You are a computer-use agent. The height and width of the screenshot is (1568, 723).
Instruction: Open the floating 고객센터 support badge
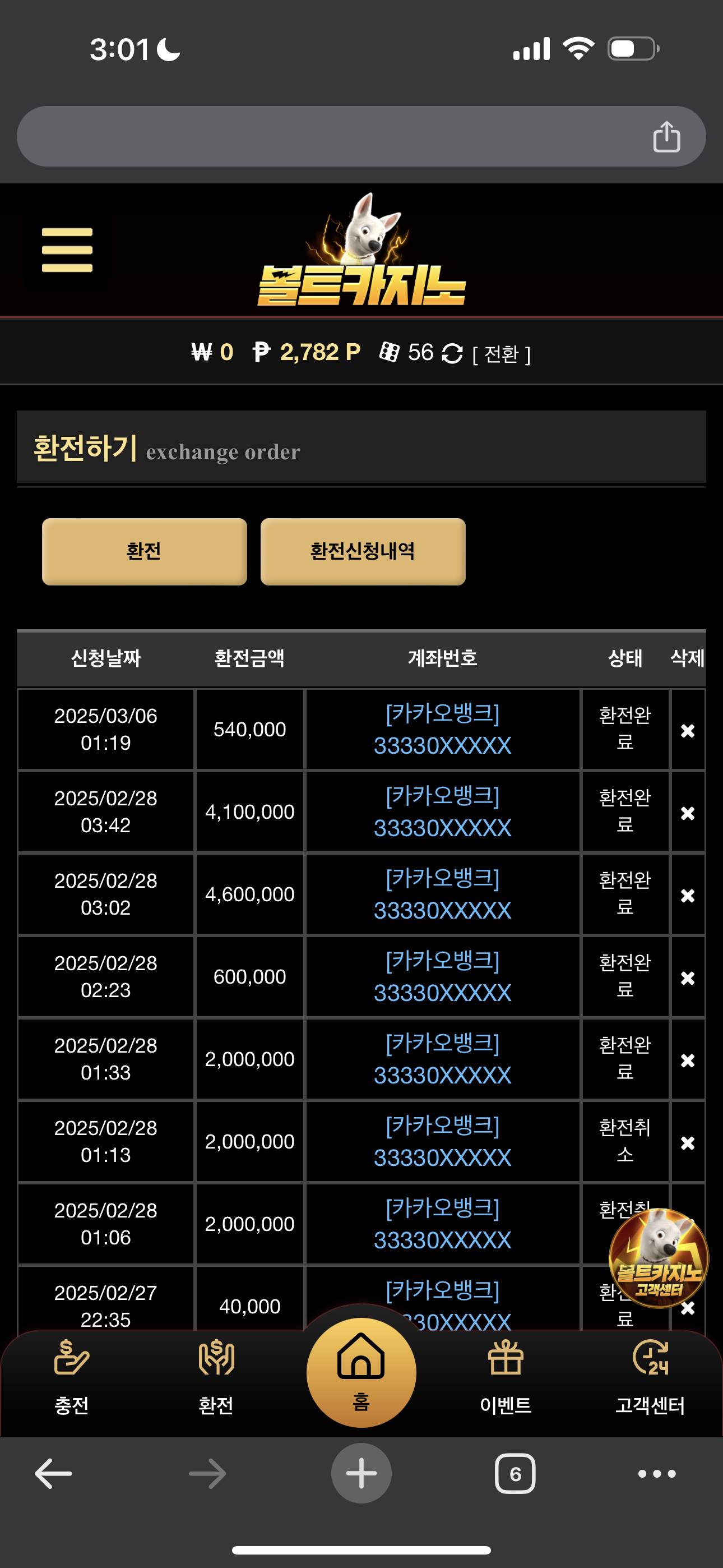659,1257
